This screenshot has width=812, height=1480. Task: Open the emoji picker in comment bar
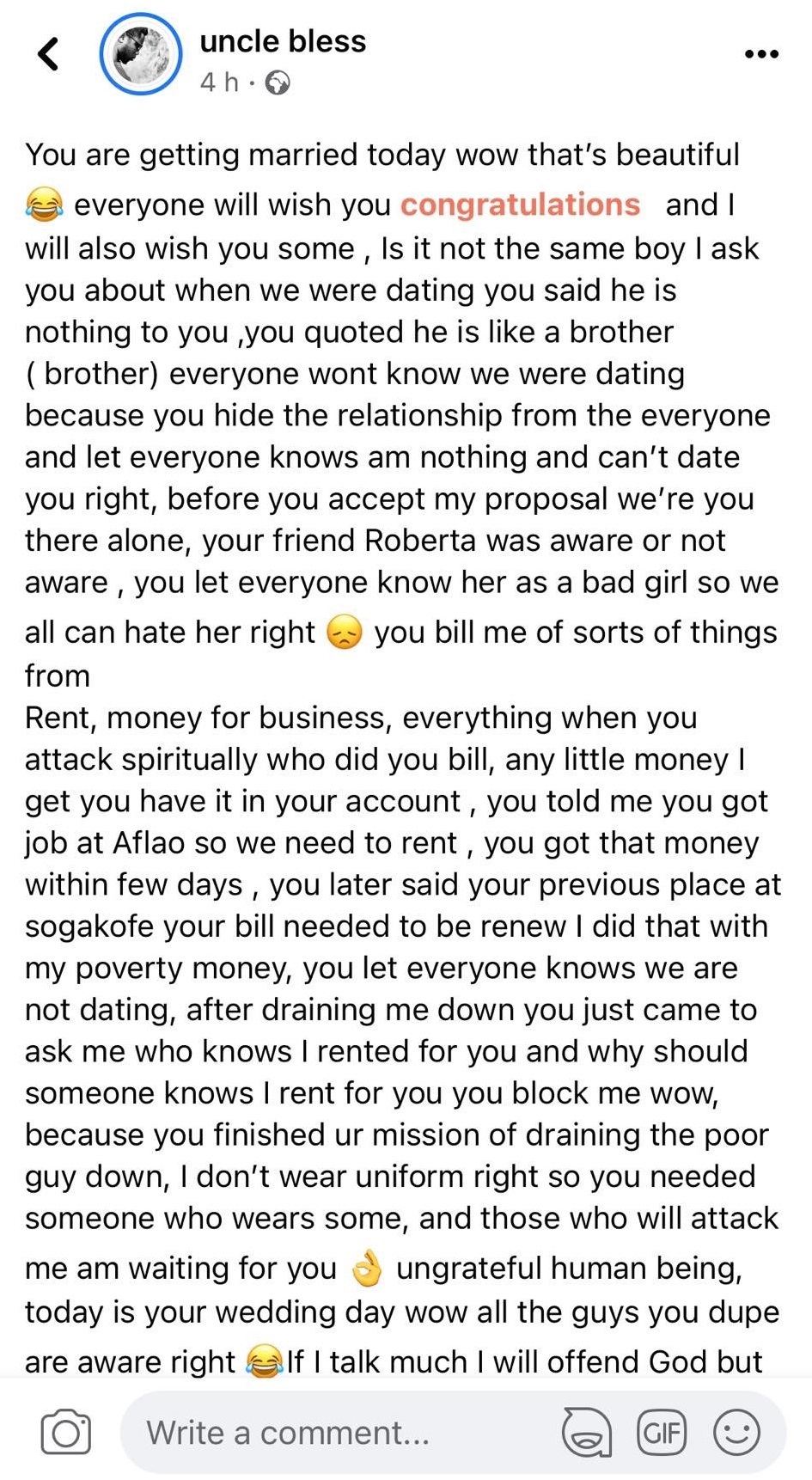point(736,1432)
